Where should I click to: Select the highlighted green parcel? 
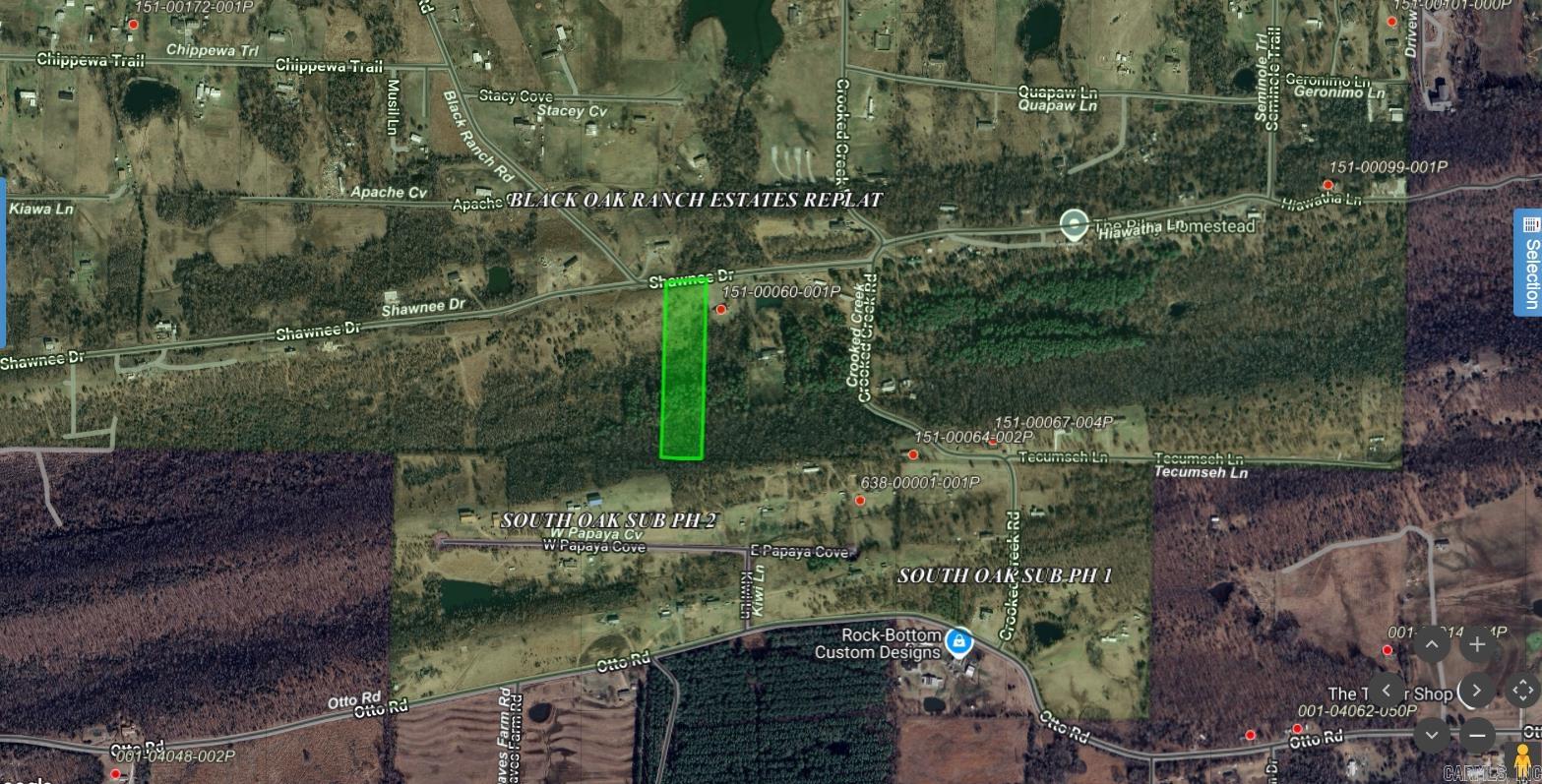click(684, 370)
